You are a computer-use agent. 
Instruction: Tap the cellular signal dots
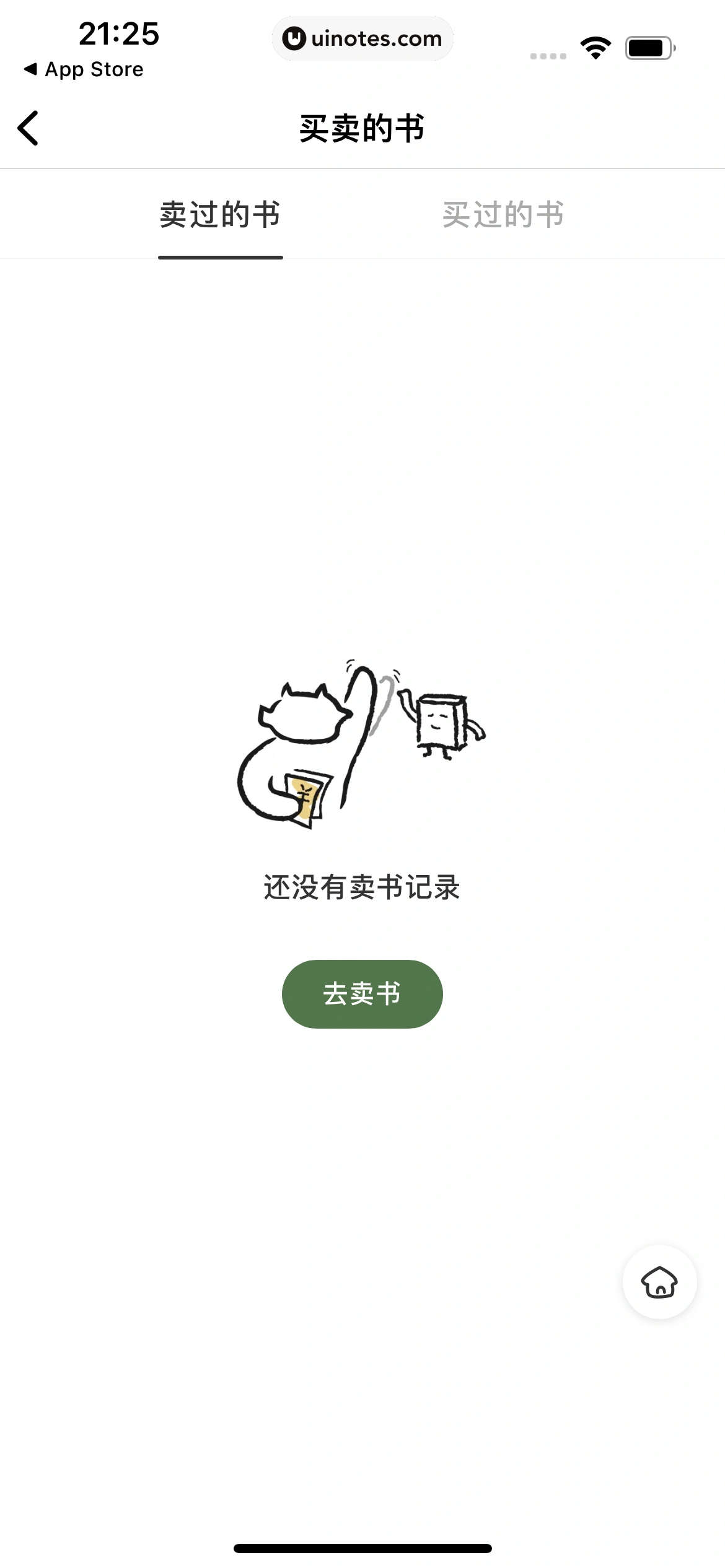tap(548, 56)
